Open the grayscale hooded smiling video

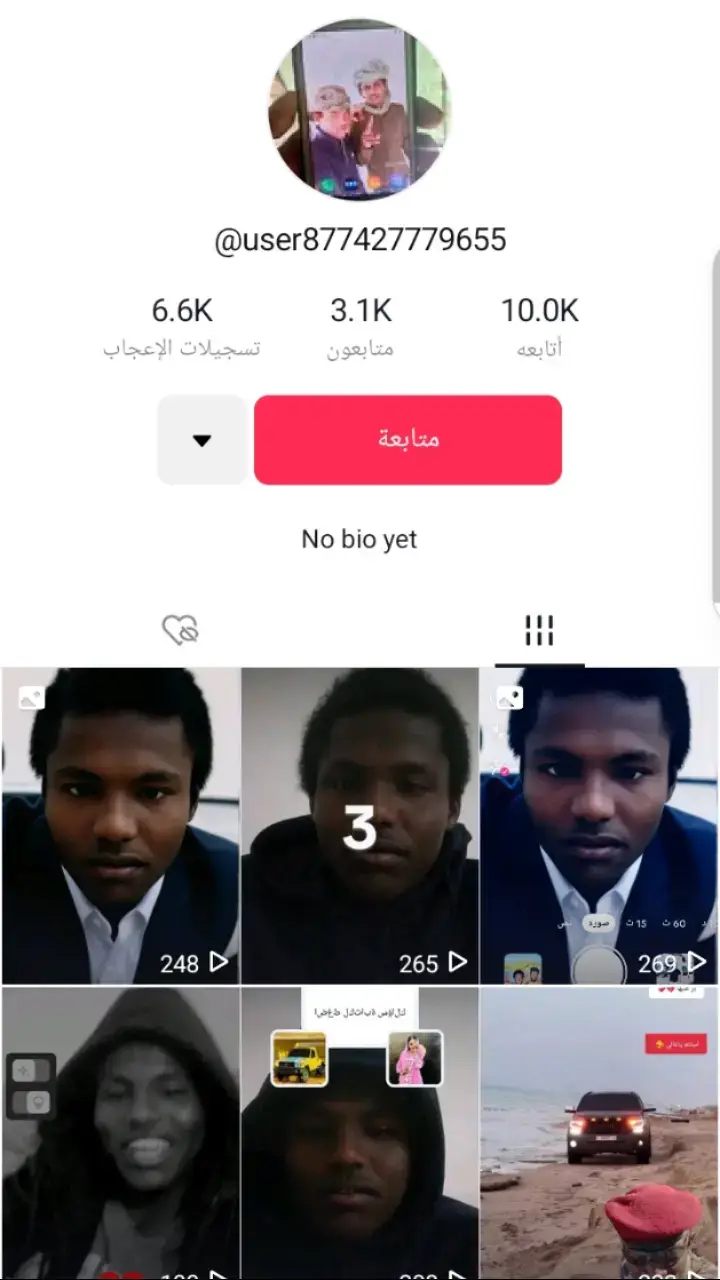pos(120,1130)
